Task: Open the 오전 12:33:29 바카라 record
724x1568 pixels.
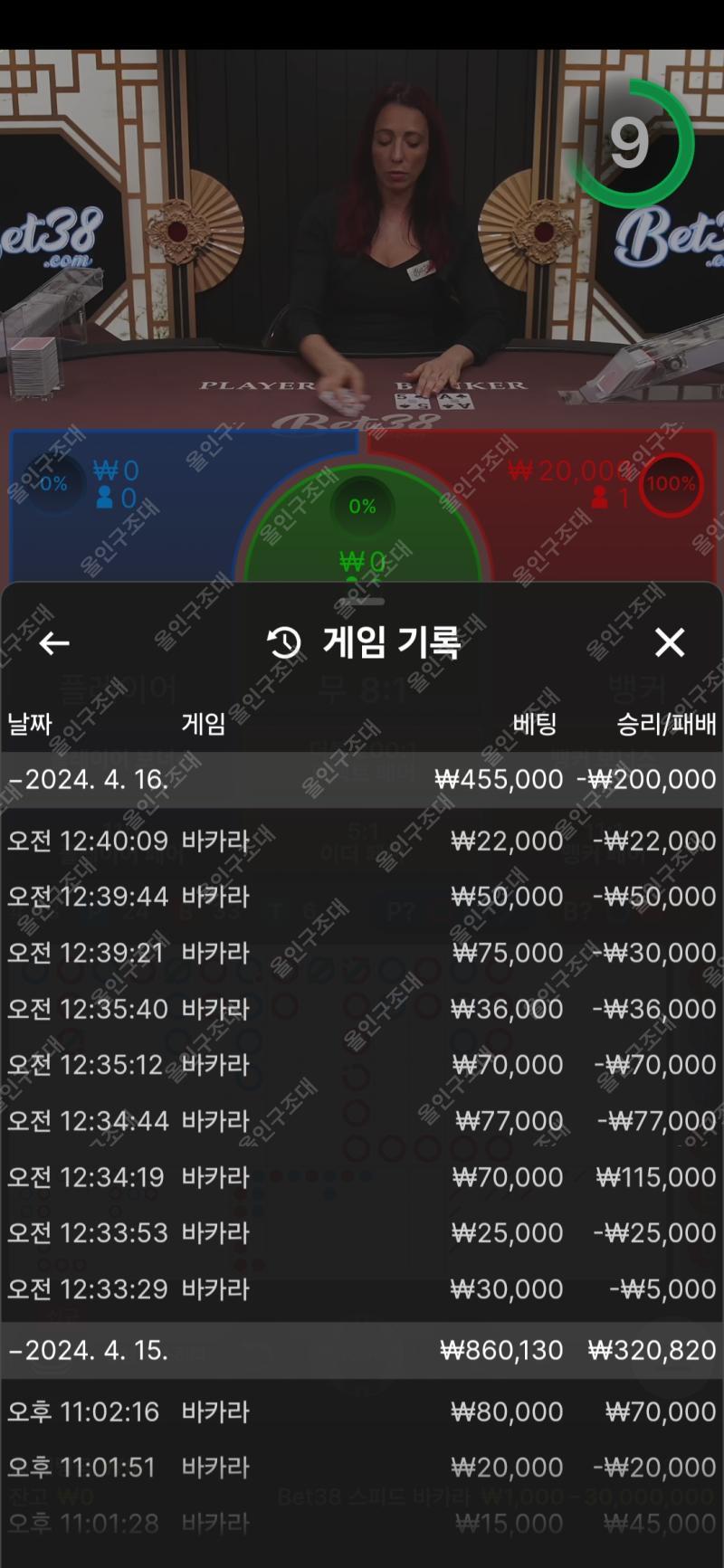Action: 362,1289
